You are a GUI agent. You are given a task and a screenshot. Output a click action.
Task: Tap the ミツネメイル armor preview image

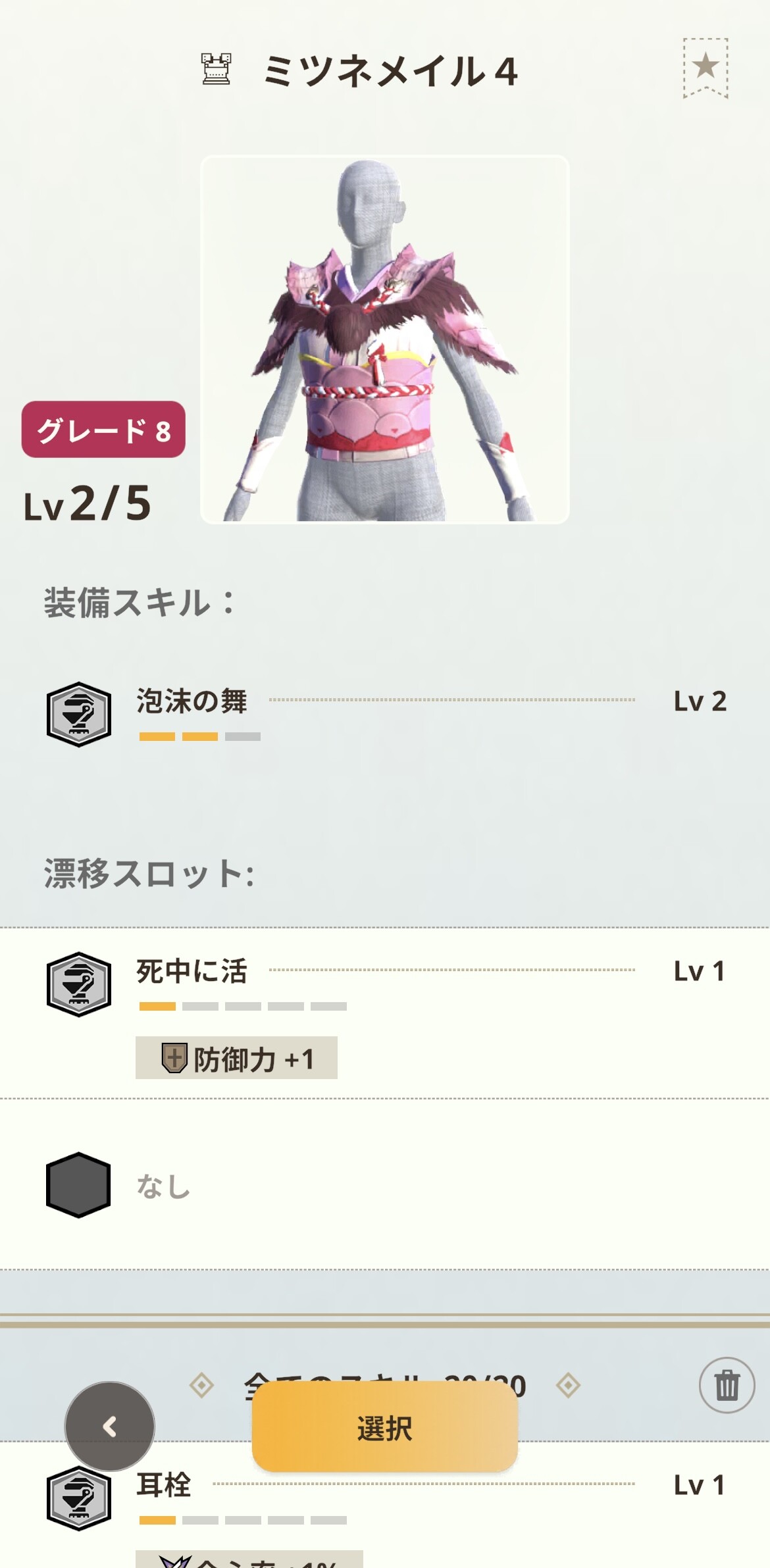pos(384,340)
